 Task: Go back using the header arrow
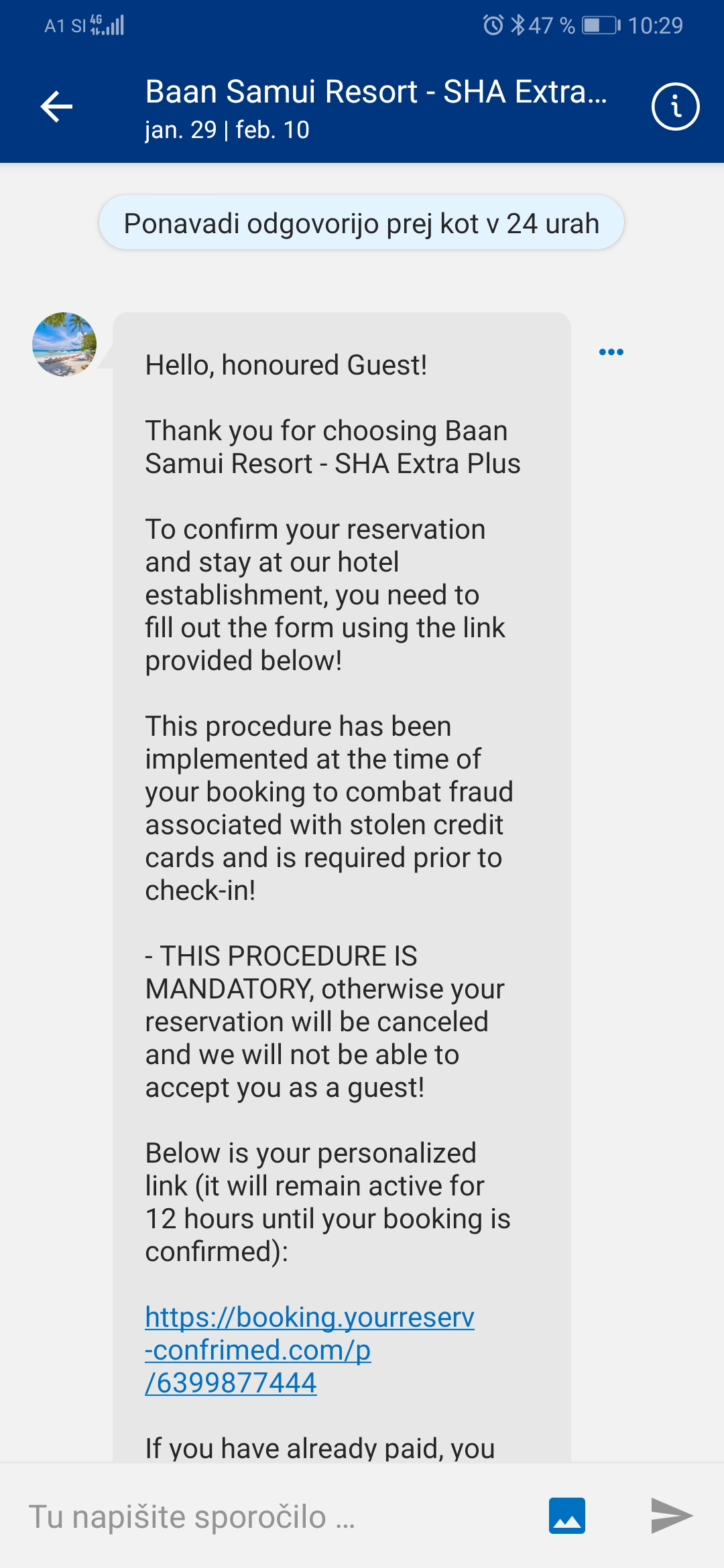pyautogui.click(x=56, y=107)
